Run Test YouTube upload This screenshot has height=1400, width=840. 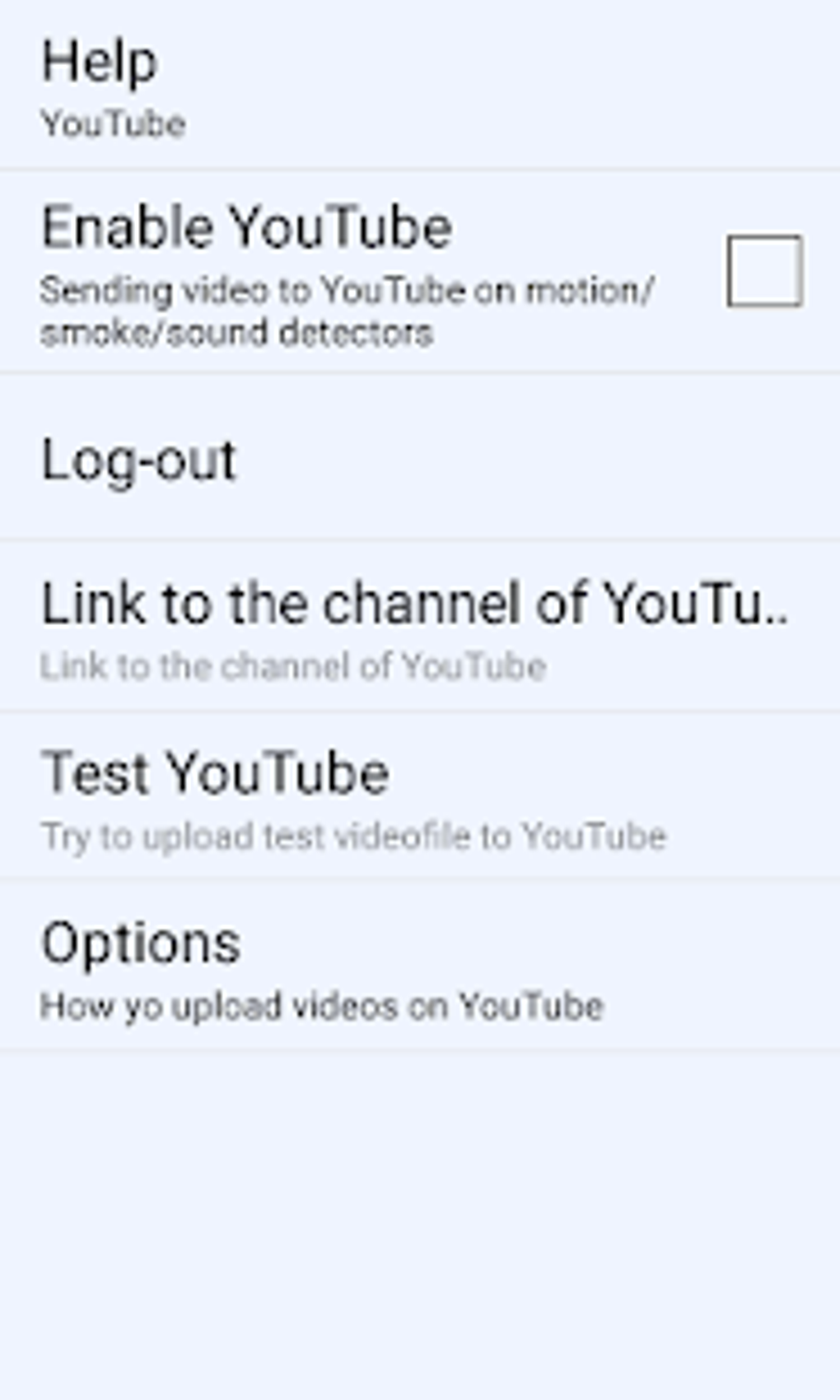coord(420,796)
